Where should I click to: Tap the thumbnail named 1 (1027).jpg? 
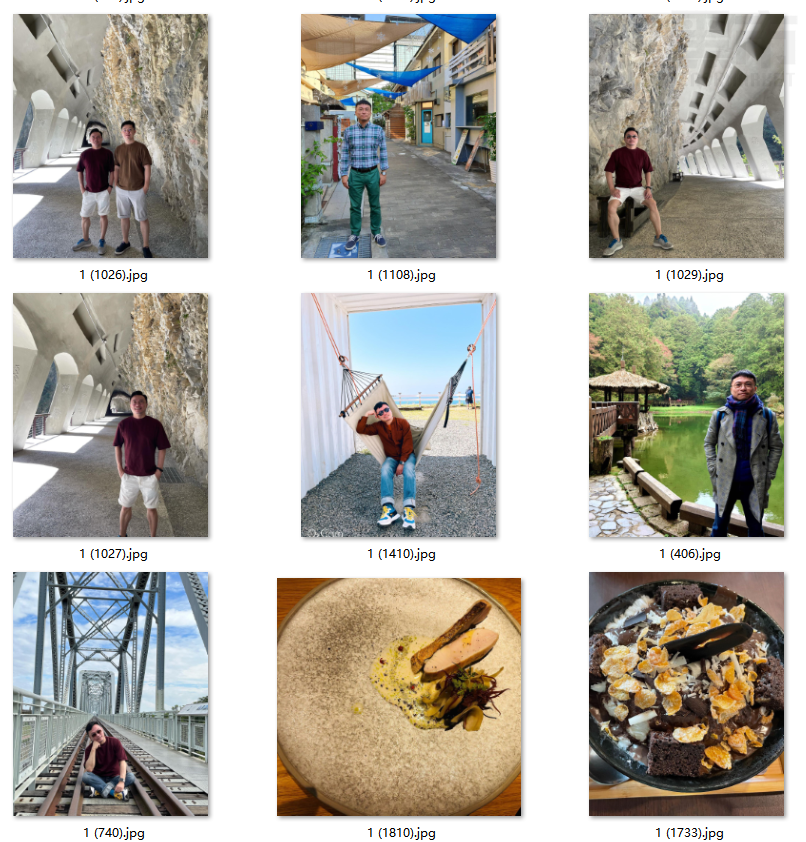pos(110,415)
